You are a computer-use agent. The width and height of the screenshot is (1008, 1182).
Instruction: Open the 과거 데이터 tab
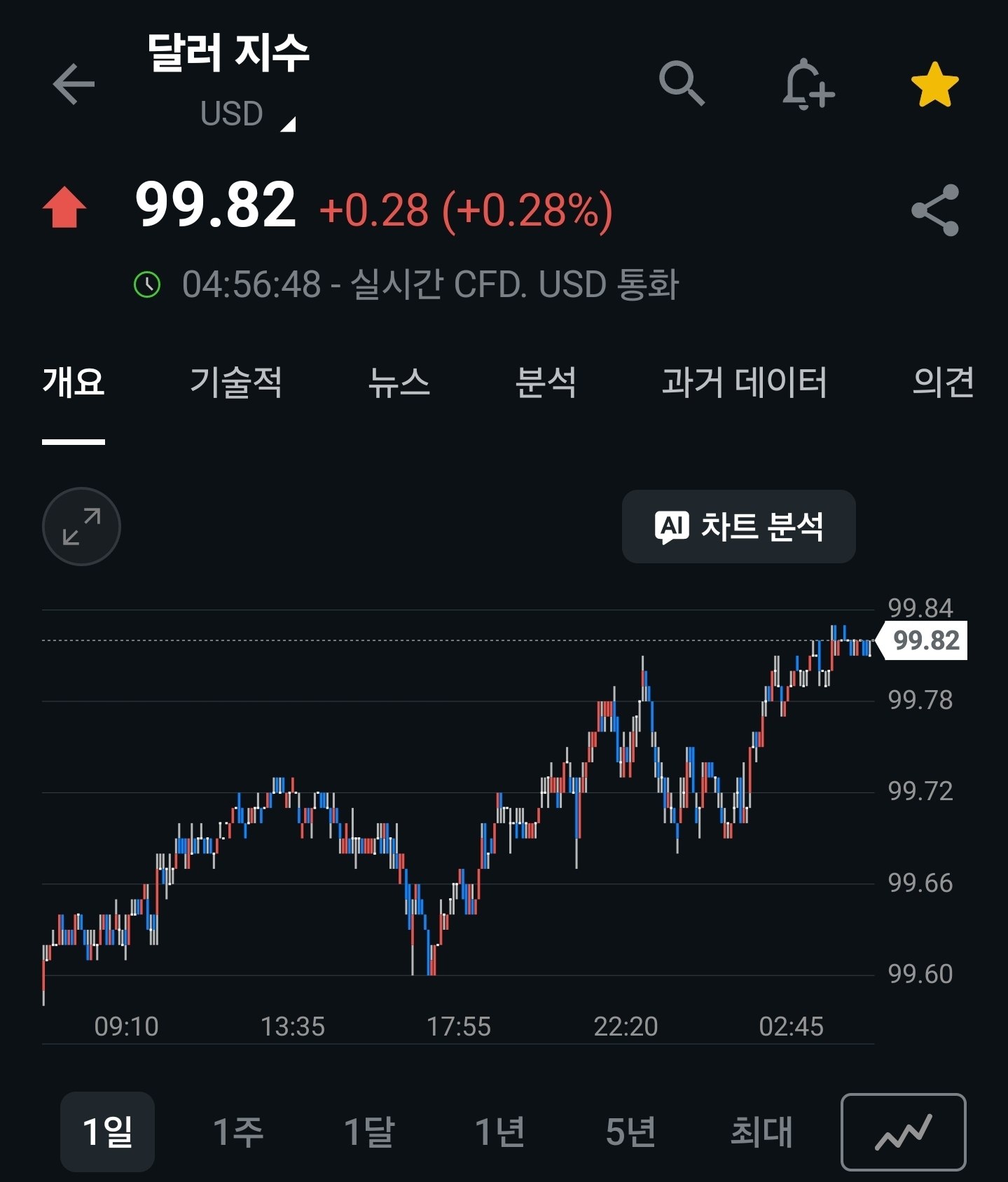point(745,383)
